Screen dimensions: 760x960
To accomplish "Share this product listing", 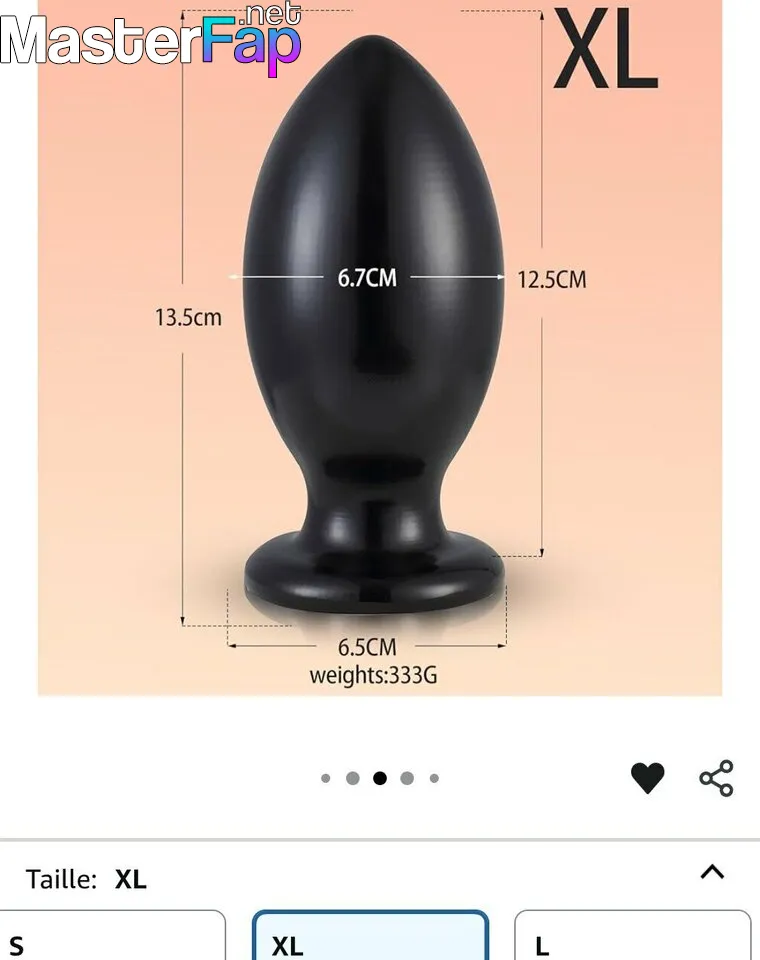I will coord(716,777).
